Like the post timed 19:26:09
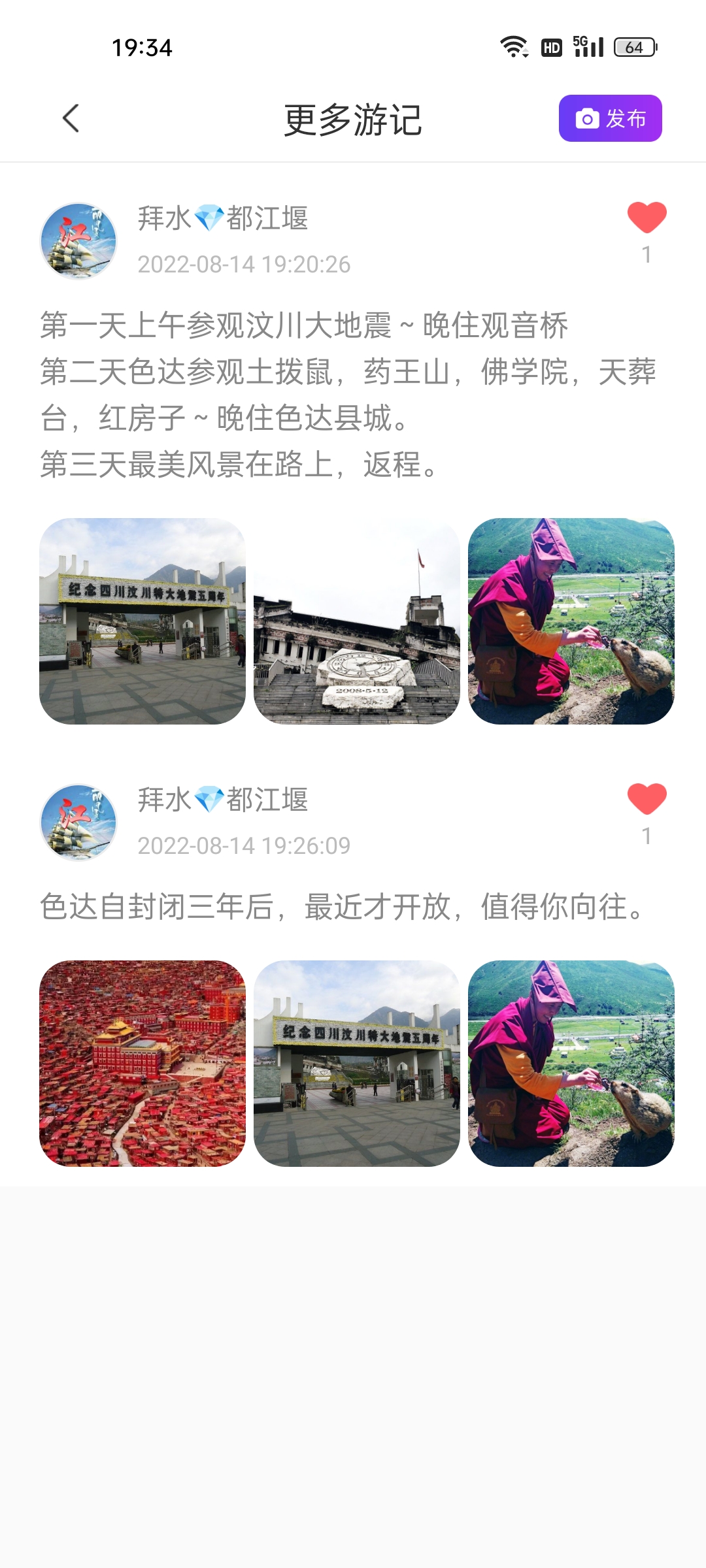The image size is (706, 1568). click(647, 800)
